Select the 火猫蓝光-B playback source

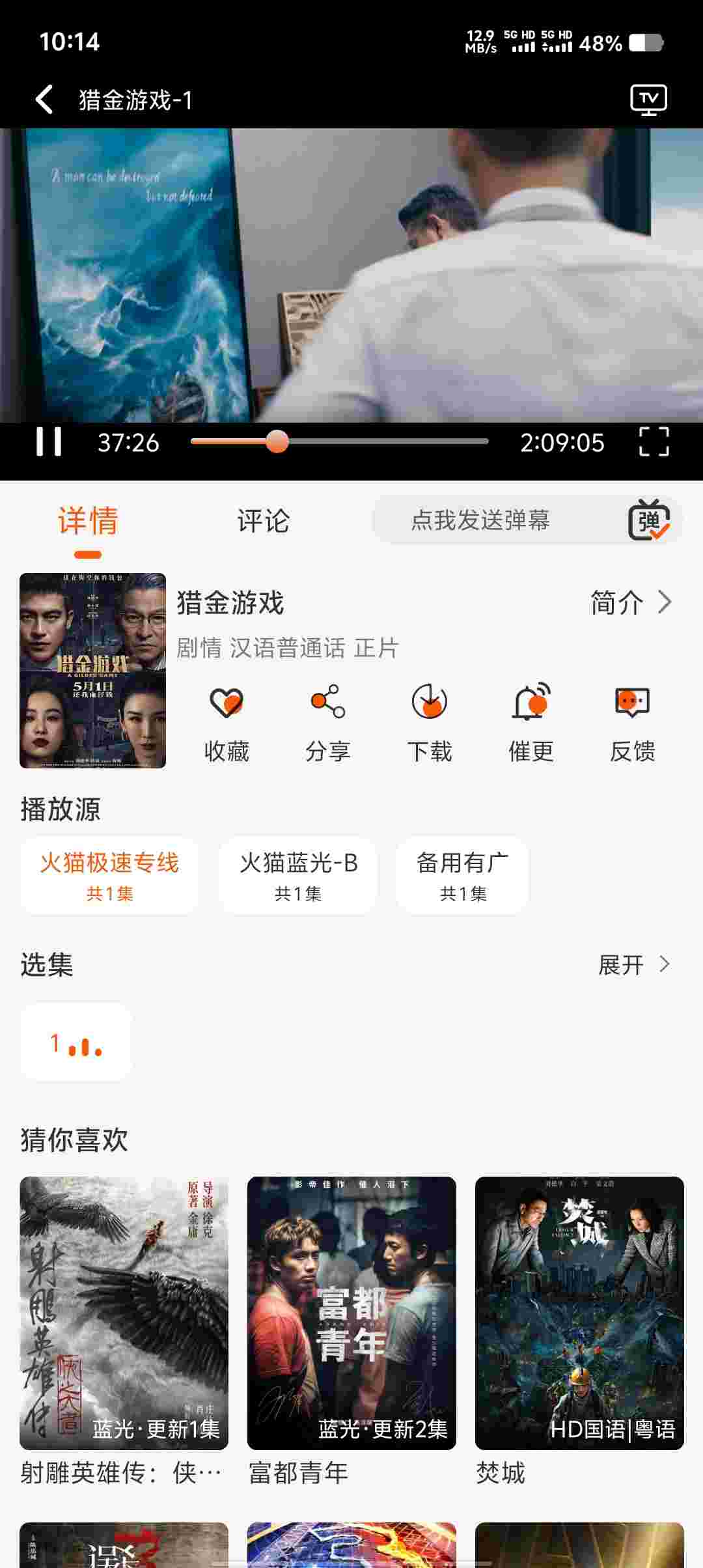pyautogui.click(x=298, y=875)
